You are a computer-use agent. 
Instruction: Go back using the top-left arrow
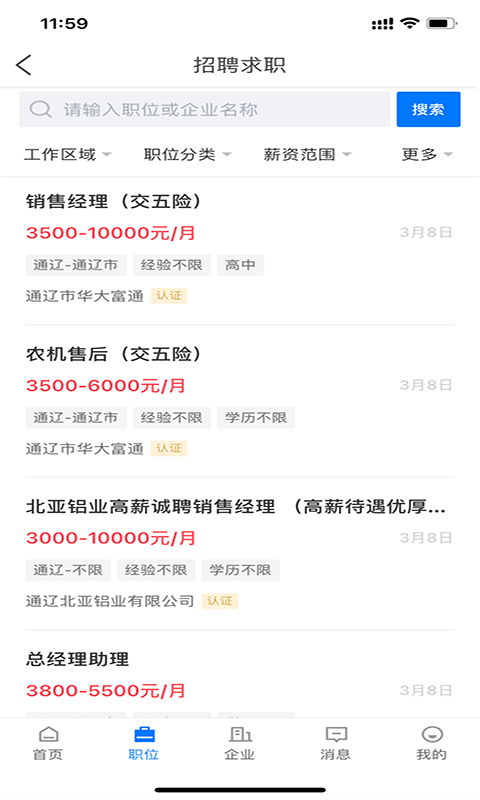point(24,65)
